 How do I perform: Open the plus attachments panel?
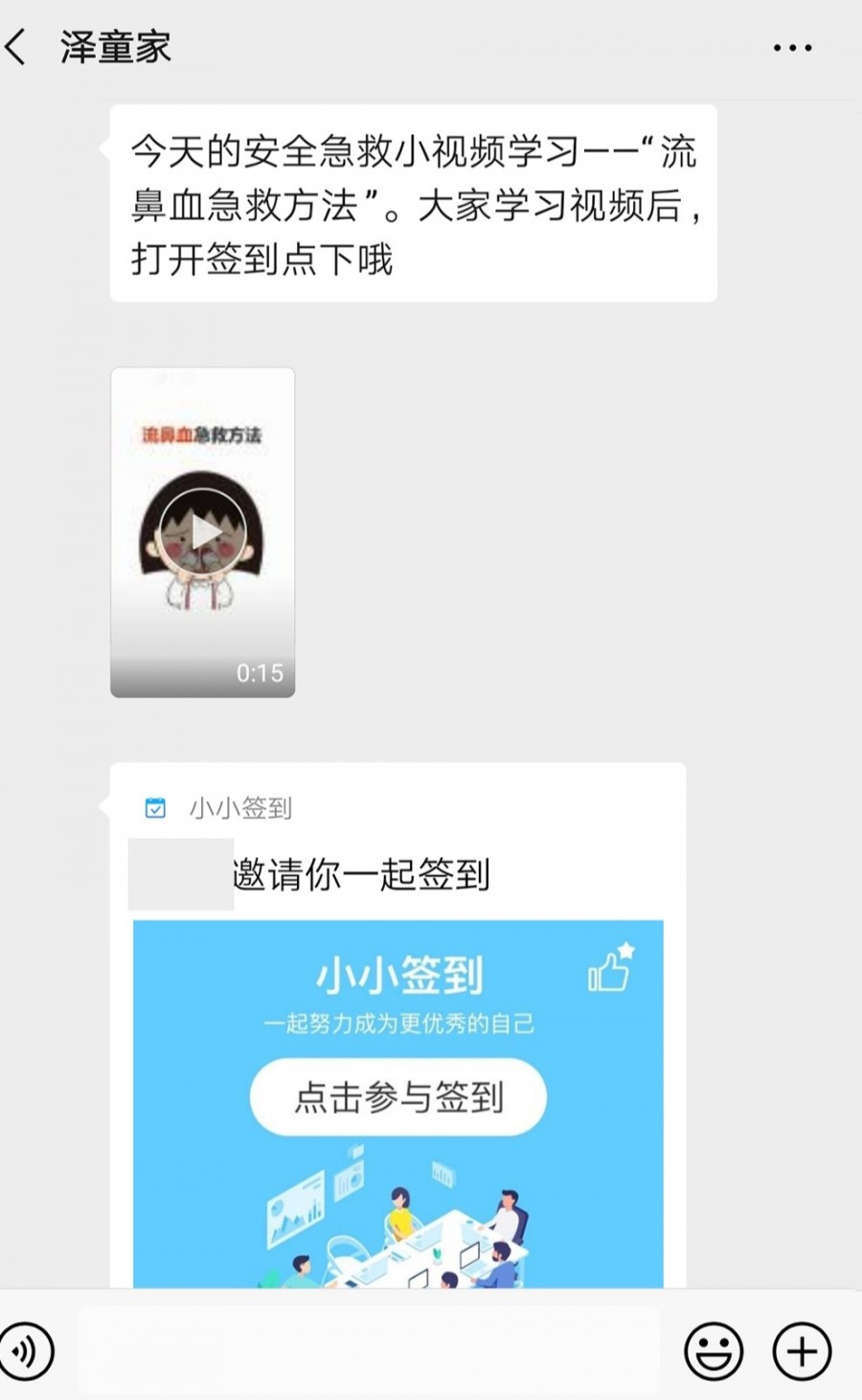[802, 1351]
